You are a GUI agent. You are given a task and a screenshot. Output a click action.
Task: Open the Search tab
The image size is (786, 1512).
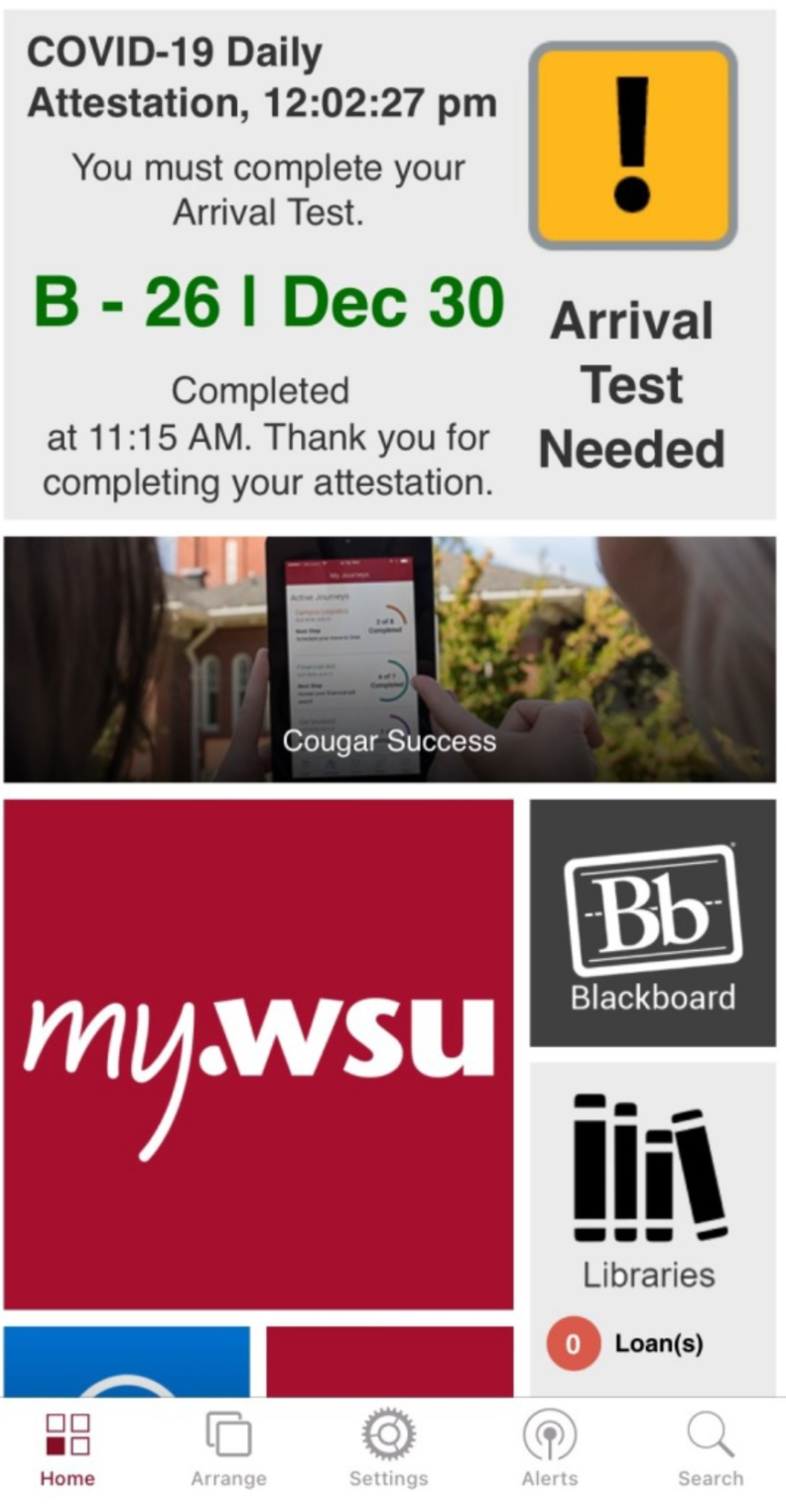(x=711, y=1449)
